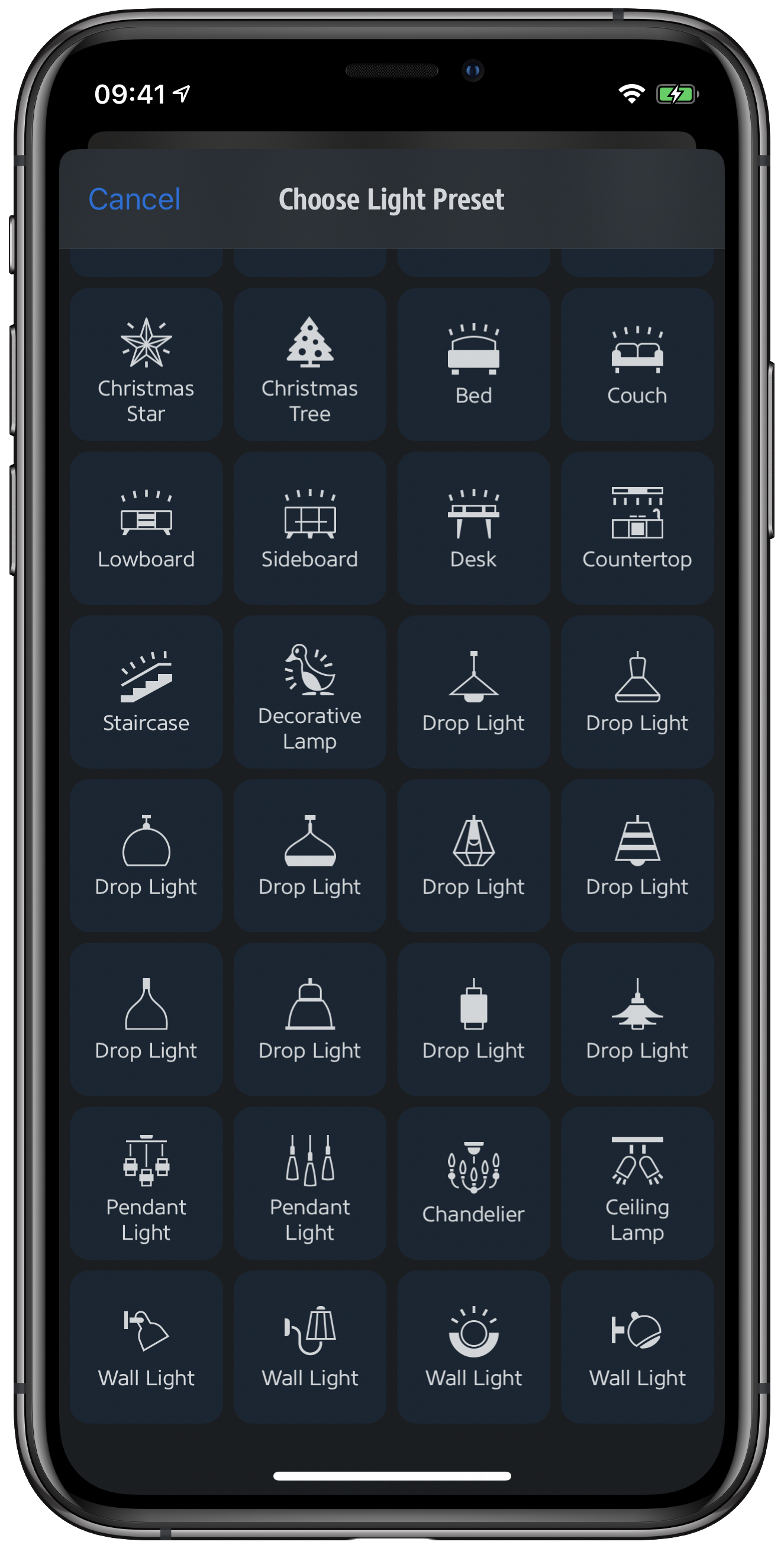This screenshot has width=784, height=1548.
Task: Choose the Ceiling Lamp preset
Action: coord(637,1183)
